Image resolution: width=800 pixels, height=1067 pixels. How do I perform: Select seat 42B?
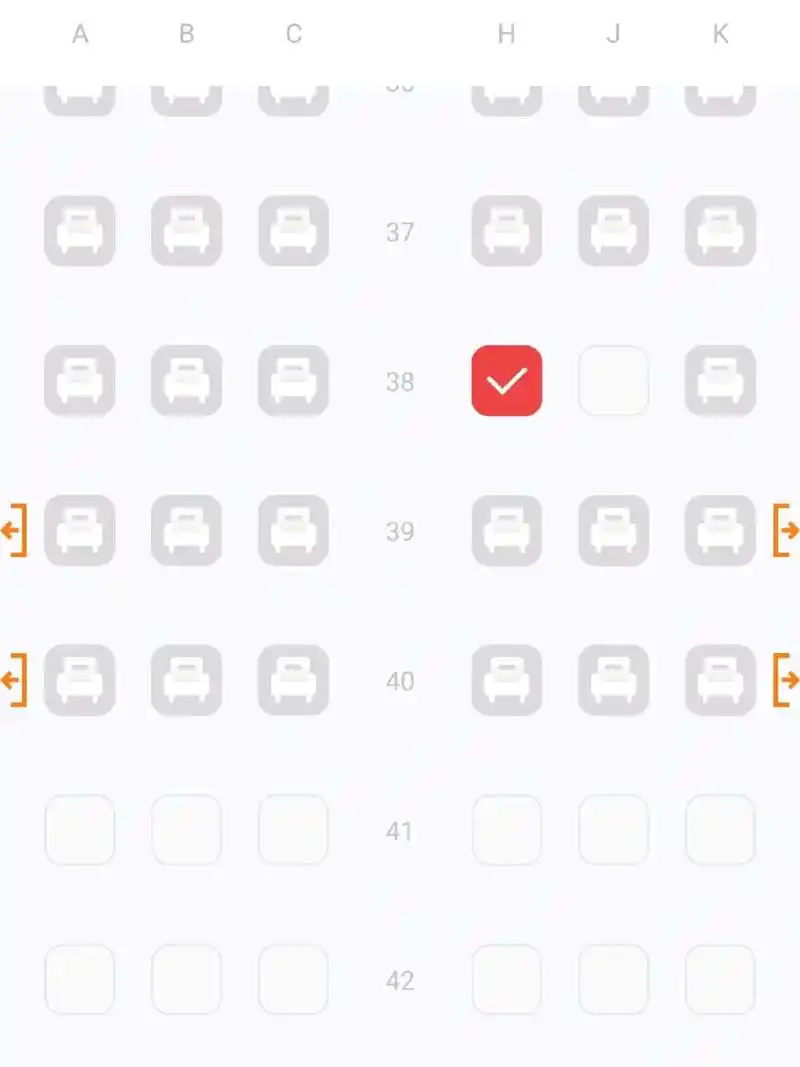tap(186, 980)
